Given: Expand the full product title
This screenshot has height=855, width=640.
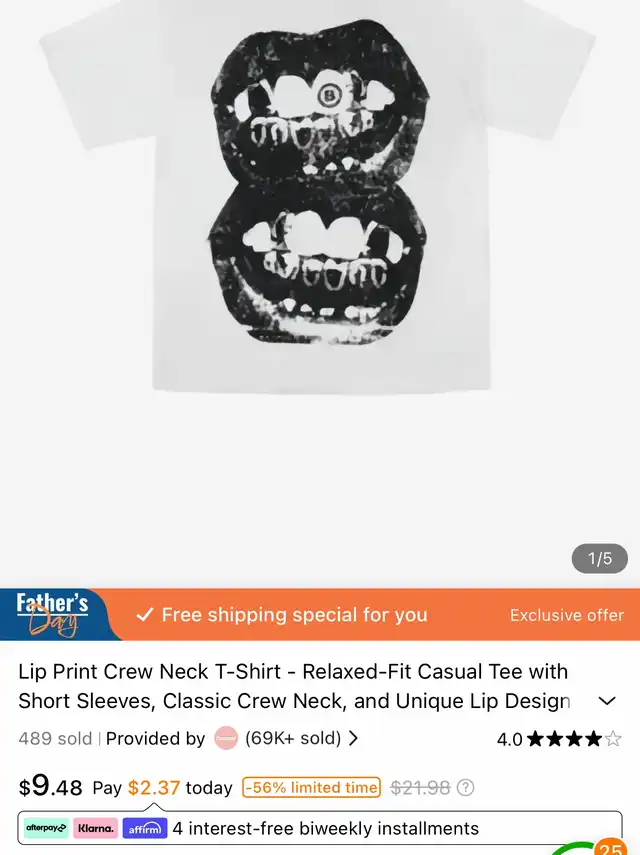Looking at the screenshot, I should pos(606,701).
